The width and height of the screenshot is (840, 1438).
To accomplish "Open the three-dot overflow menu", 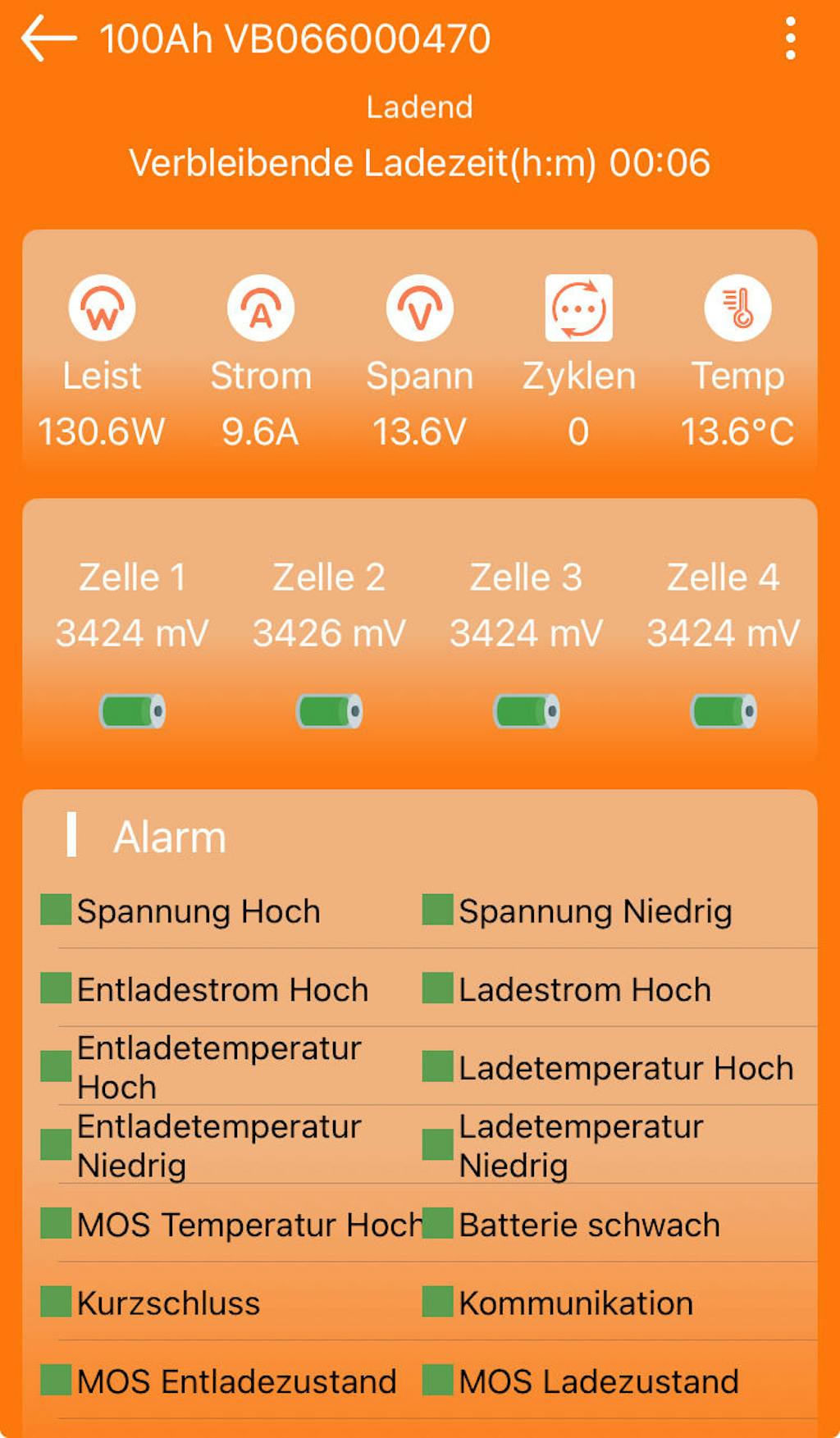I will 790,39.
